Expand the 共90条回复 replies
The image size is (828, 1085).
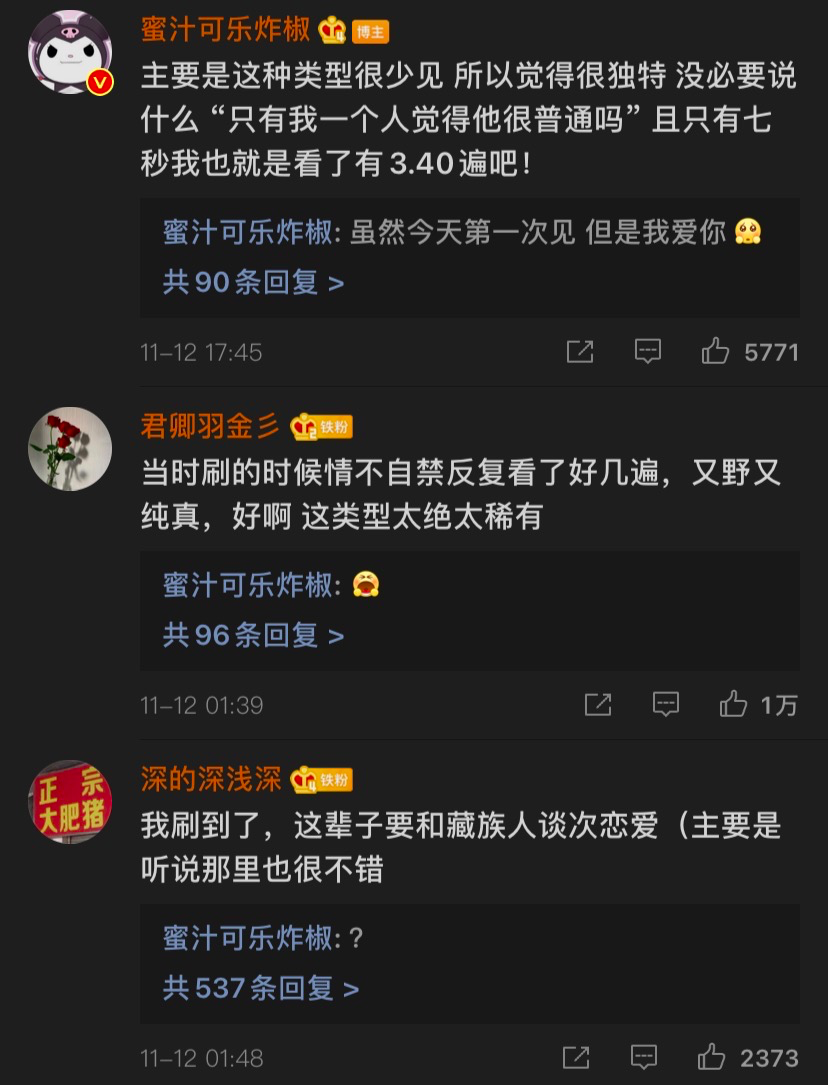tap(253, 282)
